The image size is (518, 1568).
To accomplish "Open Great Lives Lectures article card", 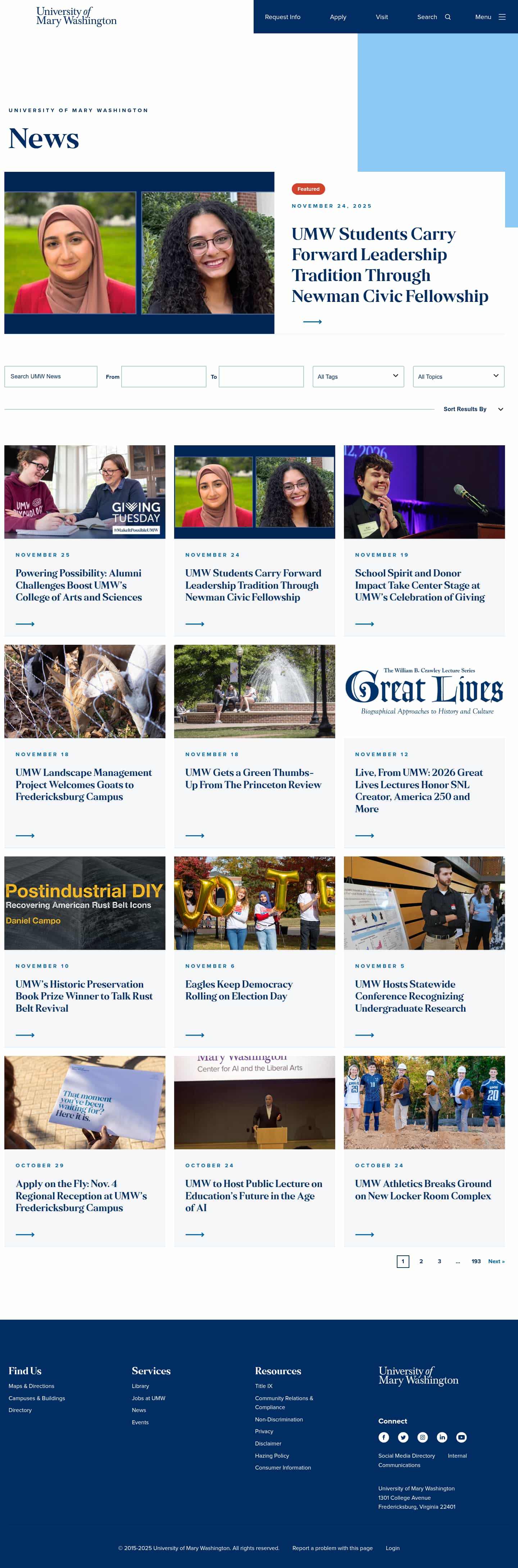I will point(419,790).
